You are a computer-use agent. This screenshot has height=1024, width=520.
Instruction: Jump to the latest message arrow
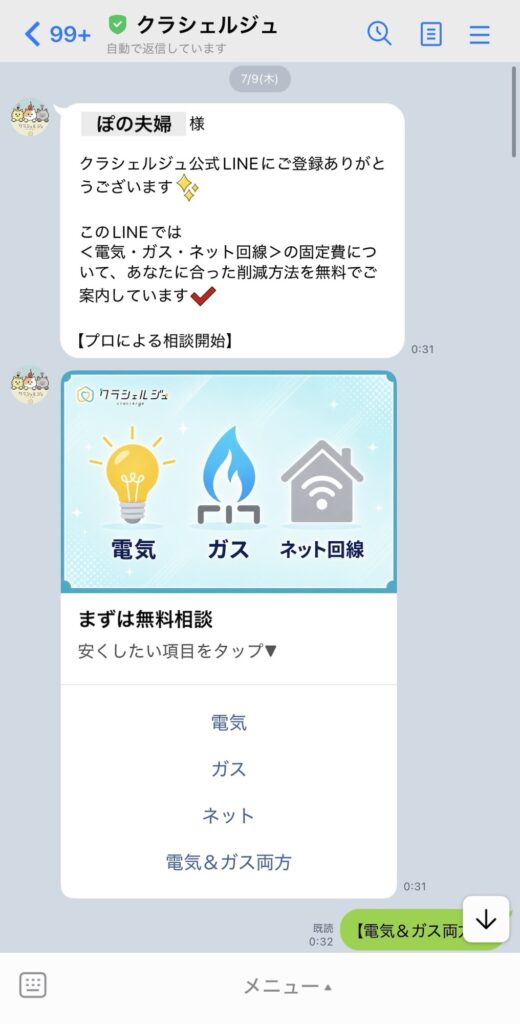[x=485, y=919]
